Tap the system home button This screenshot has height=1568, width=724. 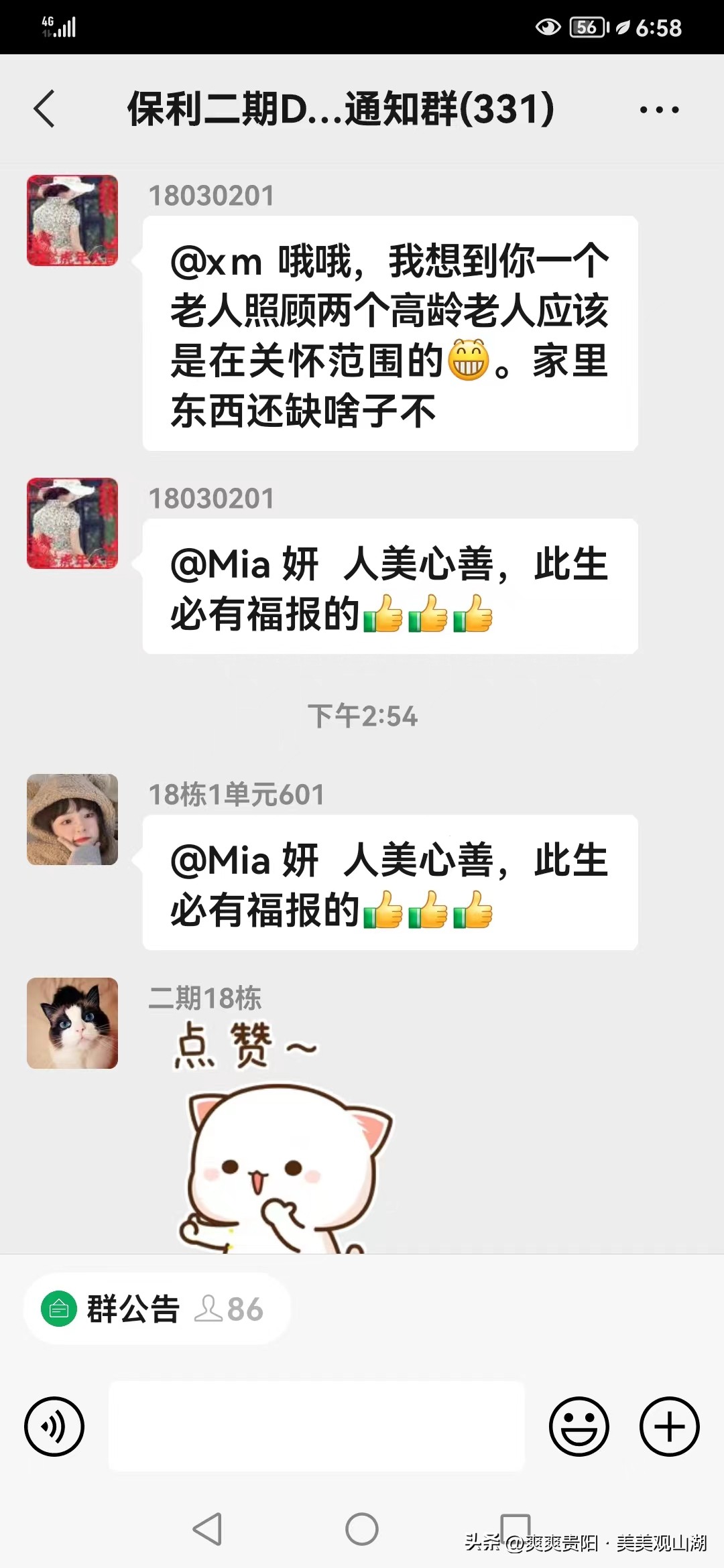coord(362,1529)
